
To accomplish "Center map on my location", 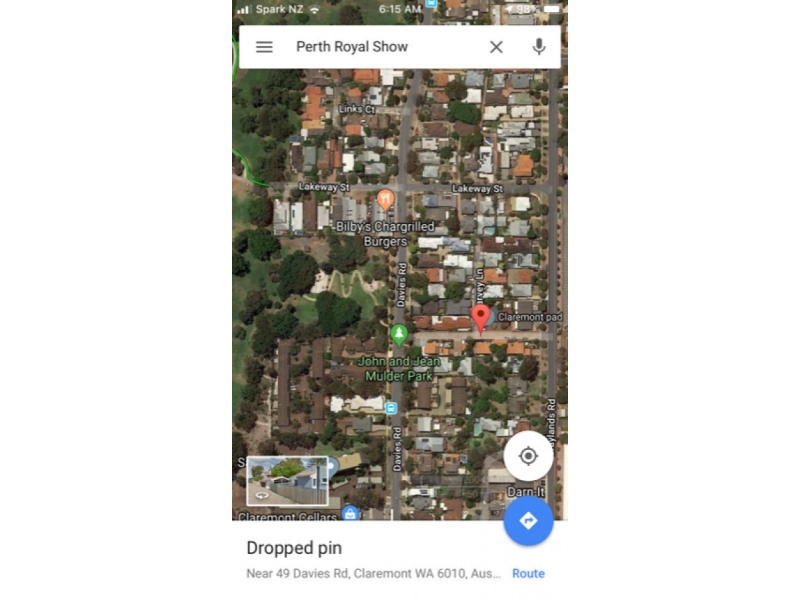I will (528, 456).
